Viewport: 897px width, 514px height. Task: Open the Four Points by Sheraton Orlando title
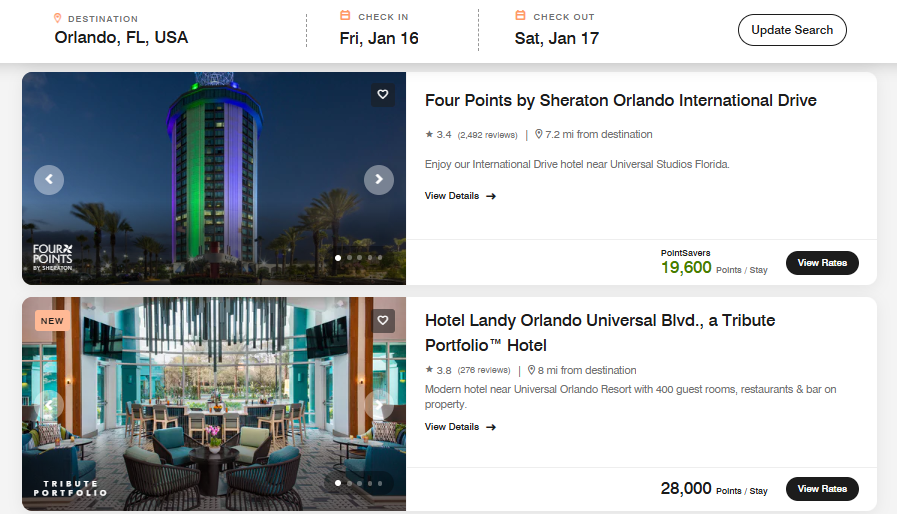[x=620, y=101]
